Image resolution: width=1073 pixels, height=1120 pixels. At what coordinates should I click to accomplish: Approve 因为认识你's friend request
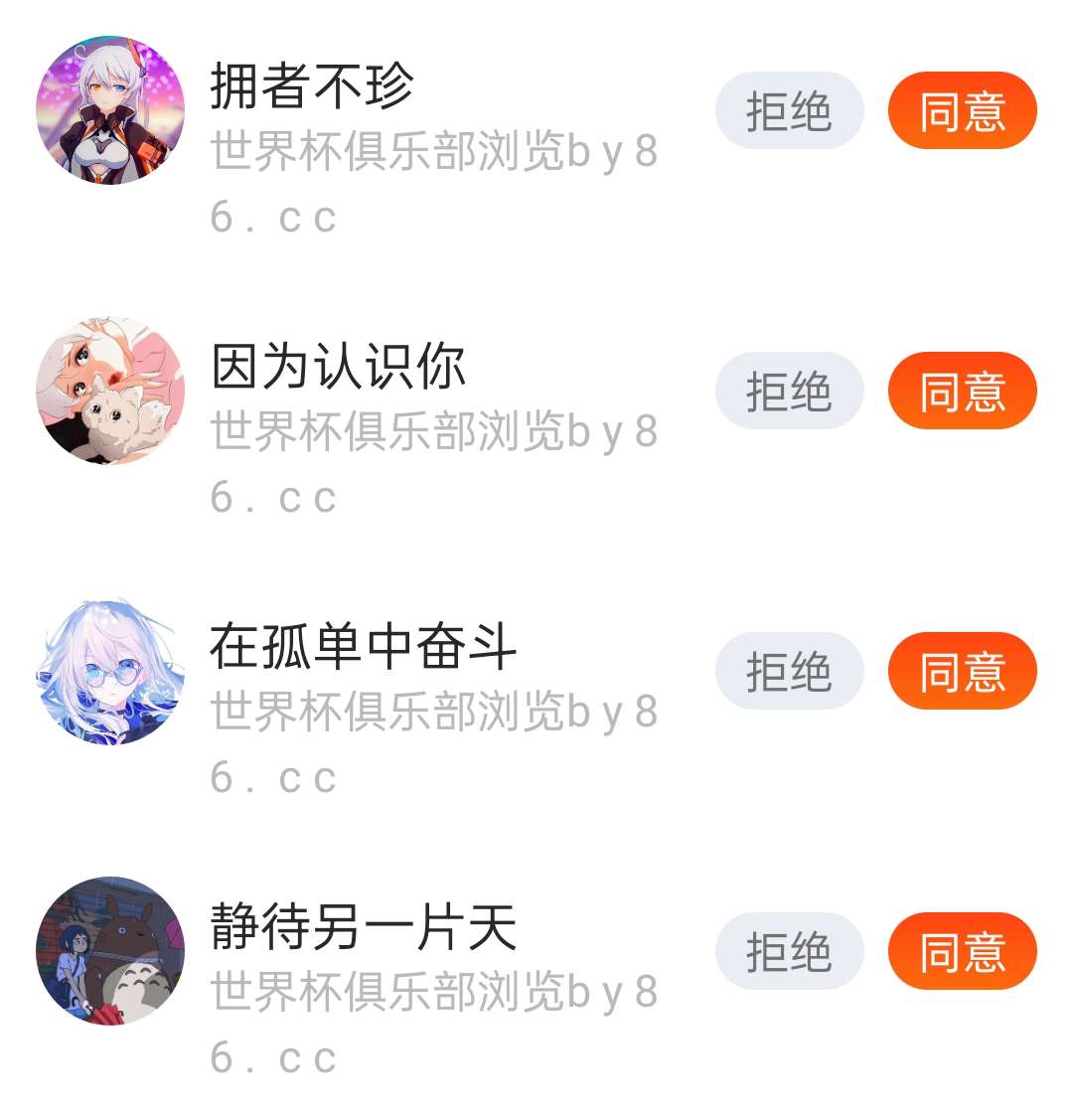[962, 391]
